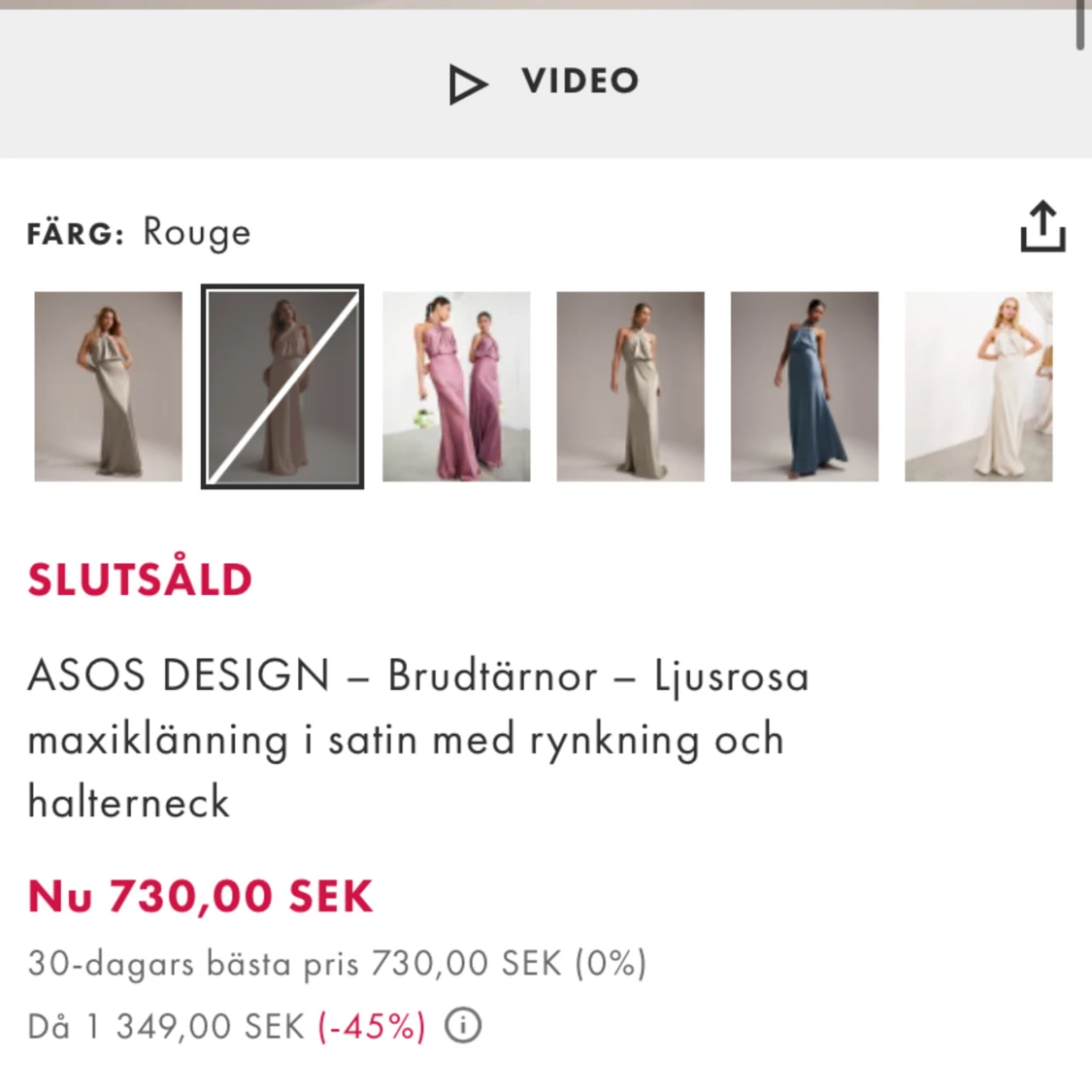
Task: Select the crossed-out Rouge color swatch
Action: (x=282, y=386)
